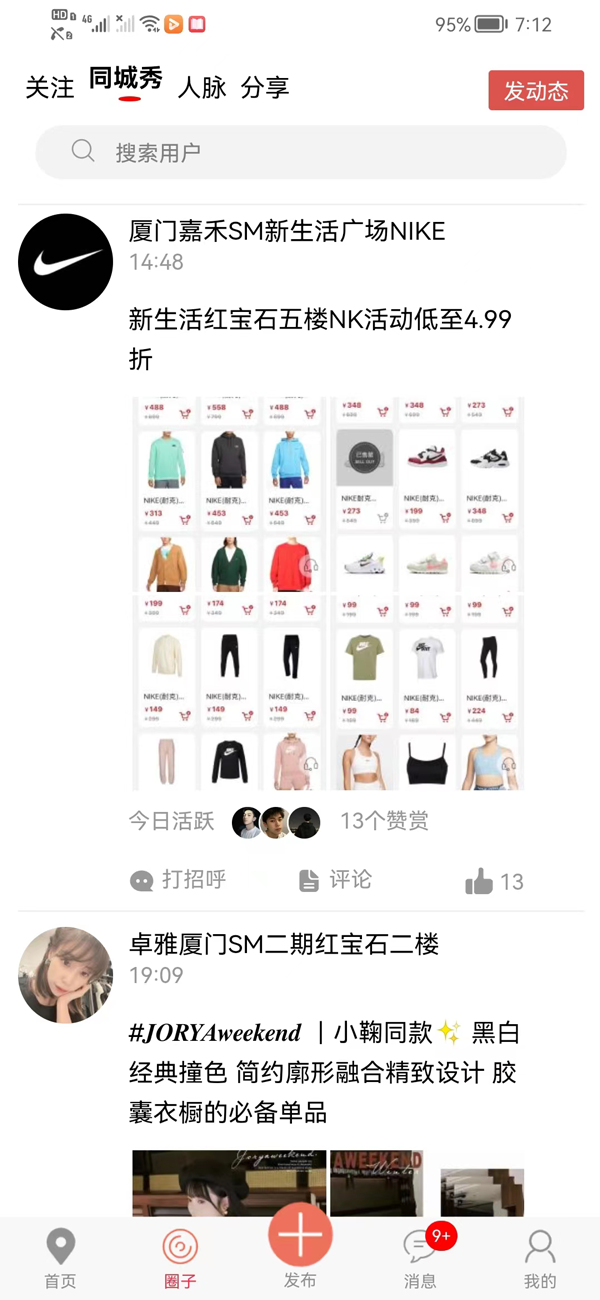
Task: View users who liked beside 13个赞赏
Action: [276, 822]
